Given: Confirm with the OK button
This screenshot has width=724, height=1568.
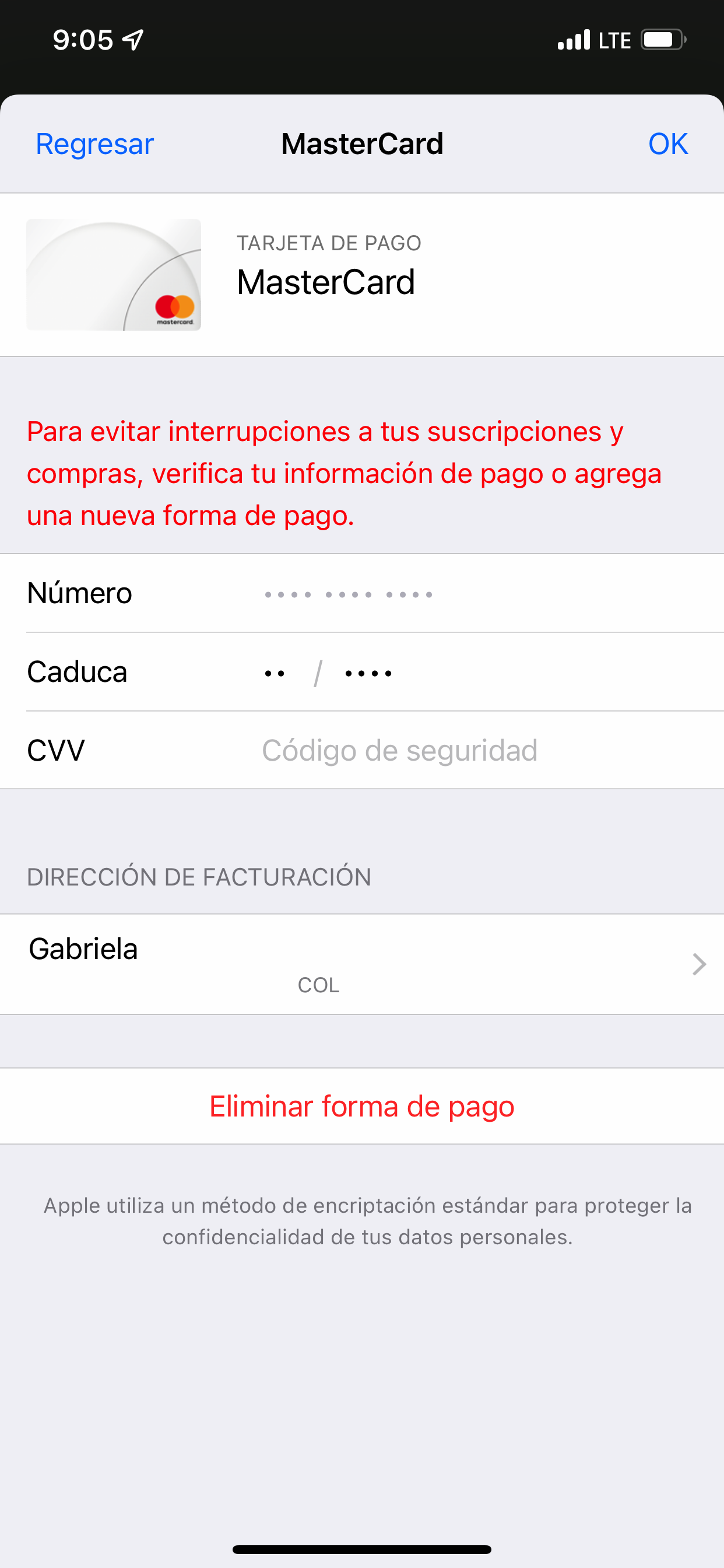Looking at the screenshot, I should coord(667,144).
